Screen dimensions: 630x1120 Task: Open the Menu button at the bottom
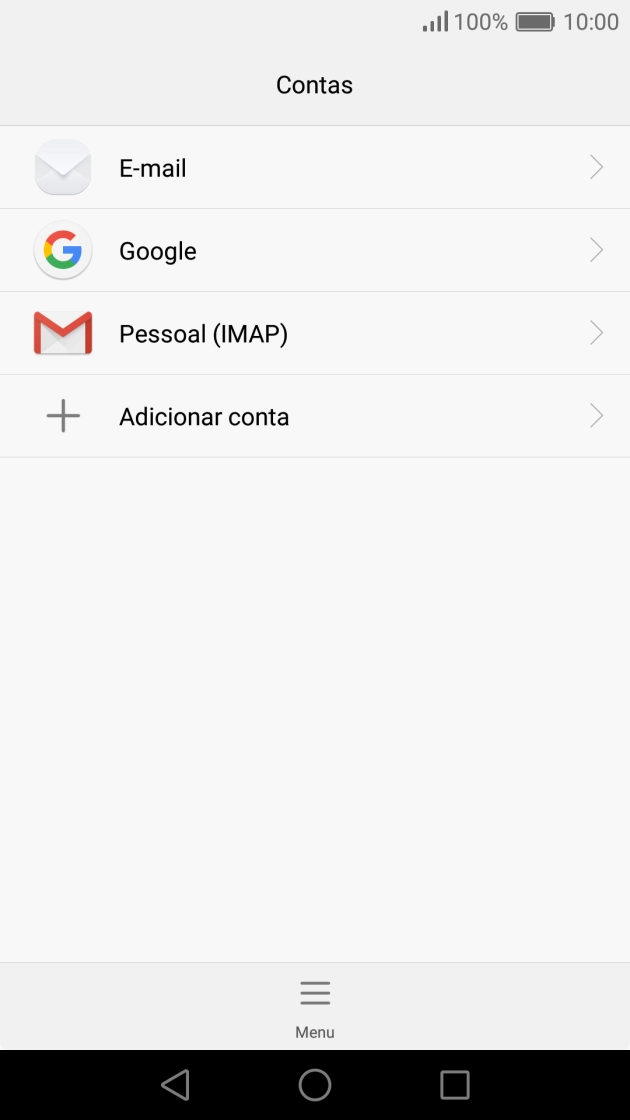click(x=314, y=1005)
